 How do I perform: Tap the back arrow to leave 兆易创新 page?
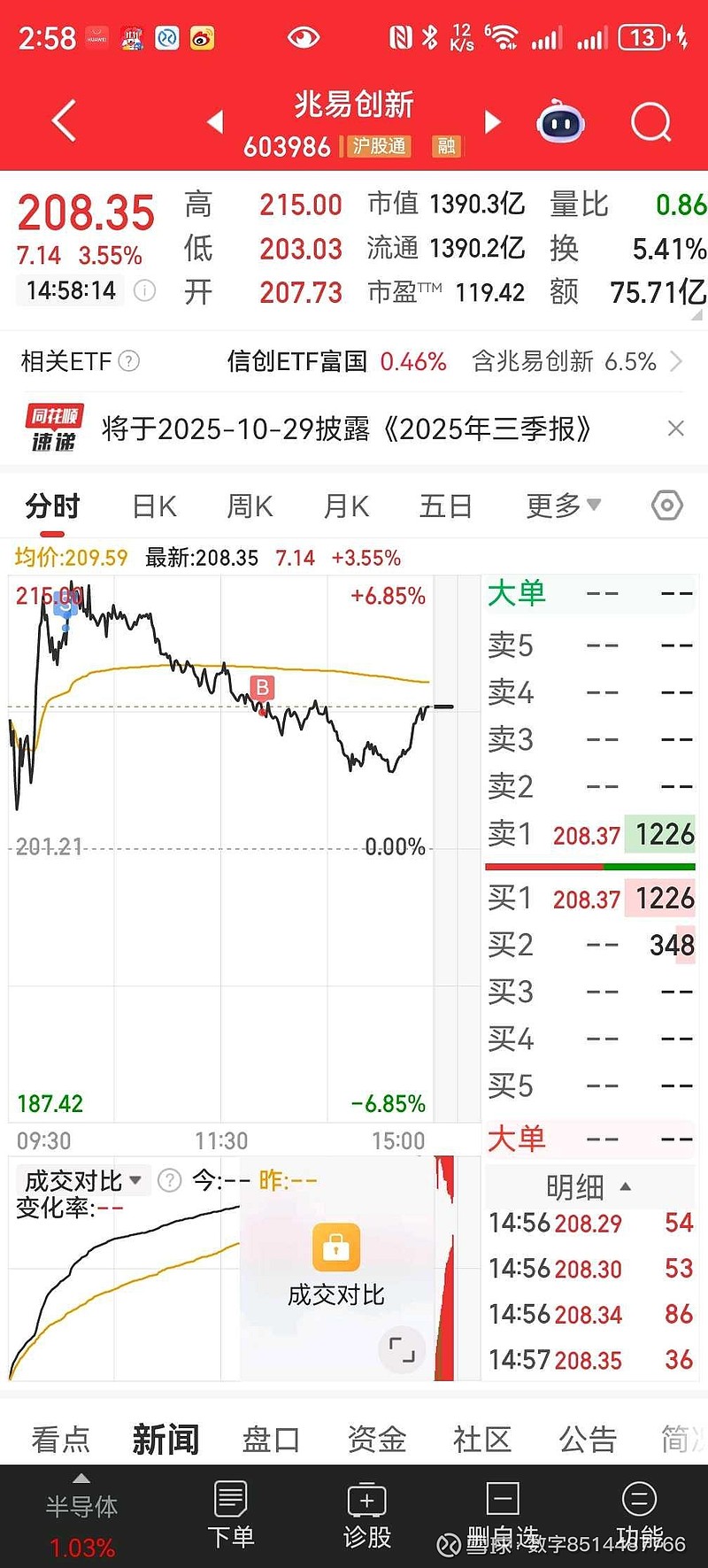point(62,120)
